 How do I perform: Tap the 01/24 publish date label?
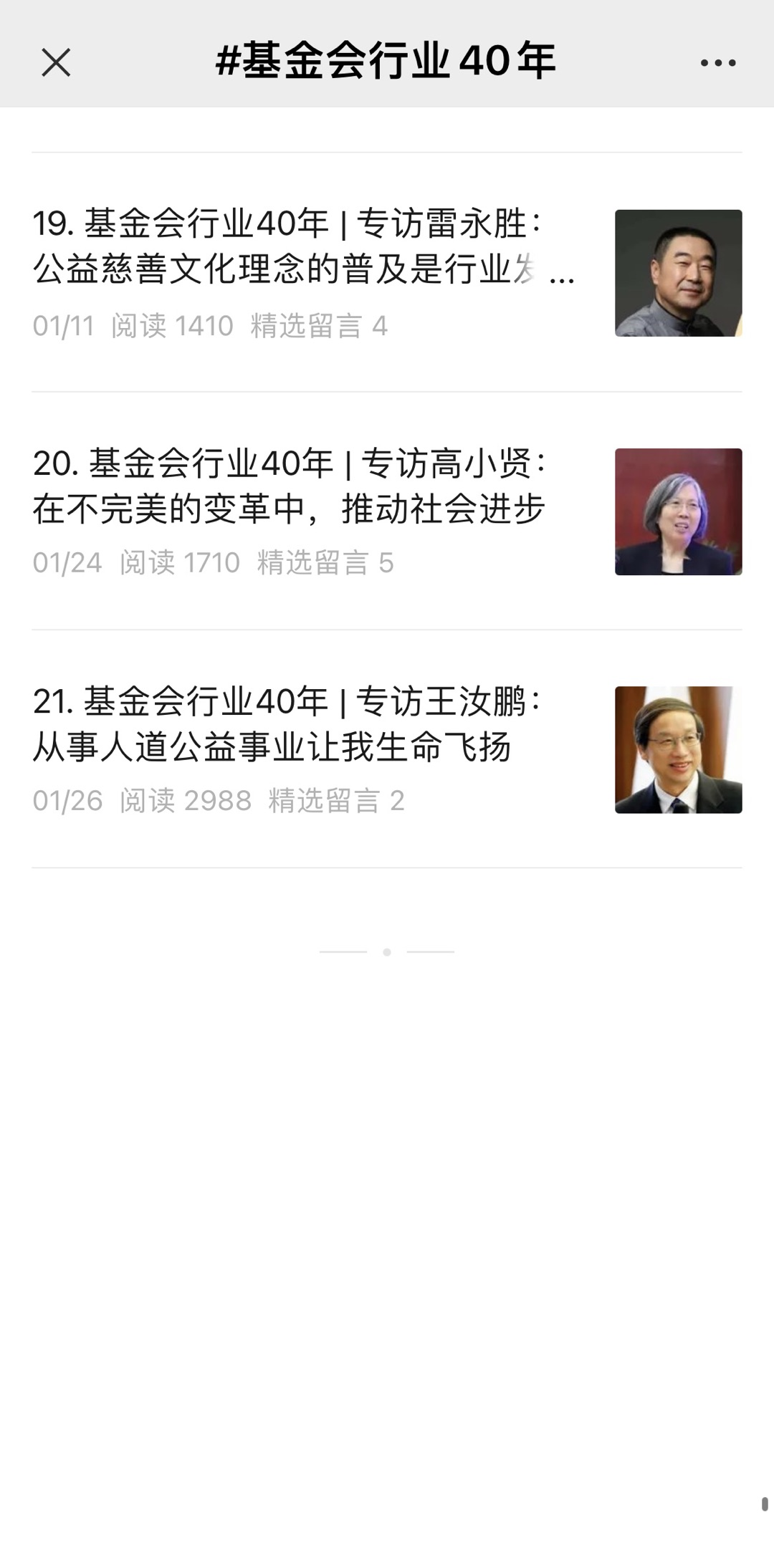(68, 562)
